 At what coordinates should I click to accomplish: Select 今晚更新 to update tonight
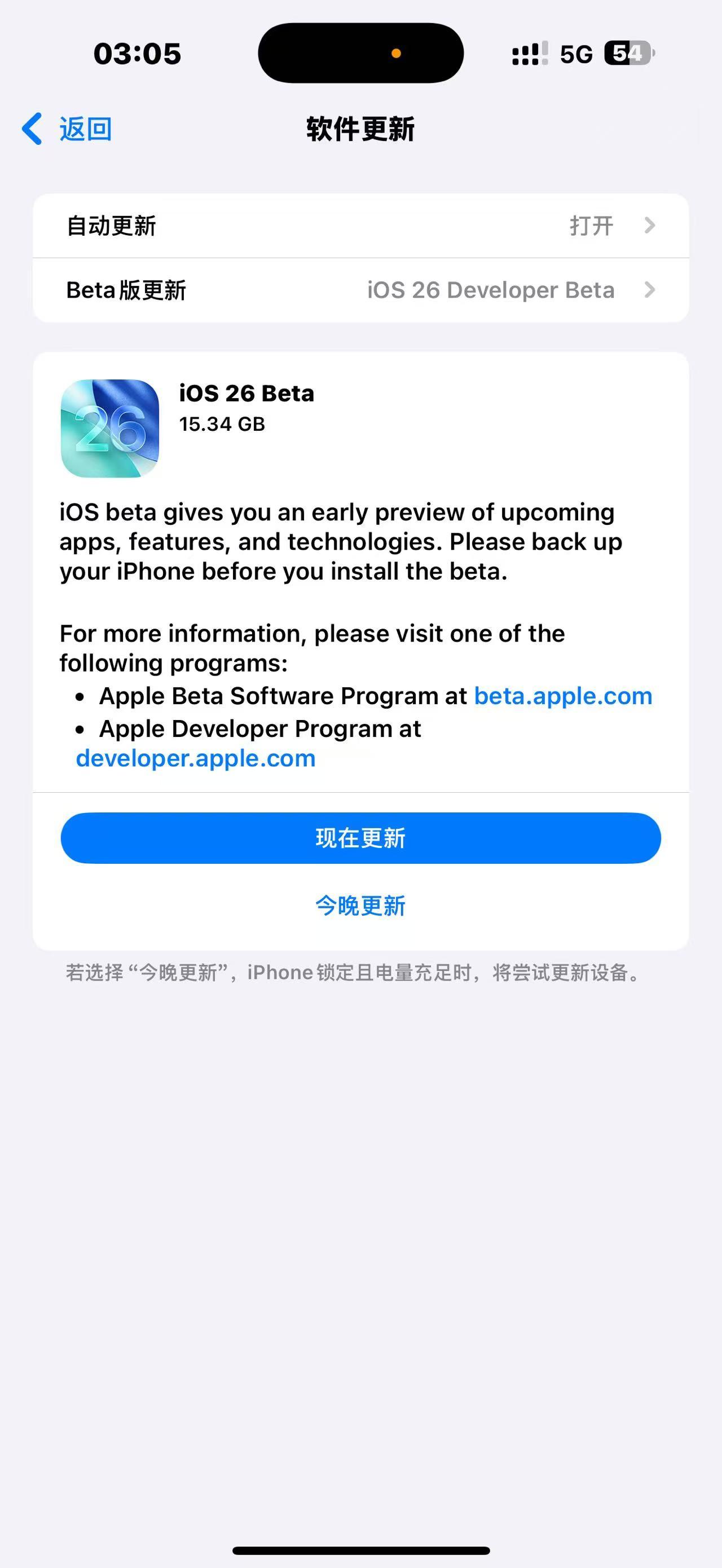(x=361, y=906)
